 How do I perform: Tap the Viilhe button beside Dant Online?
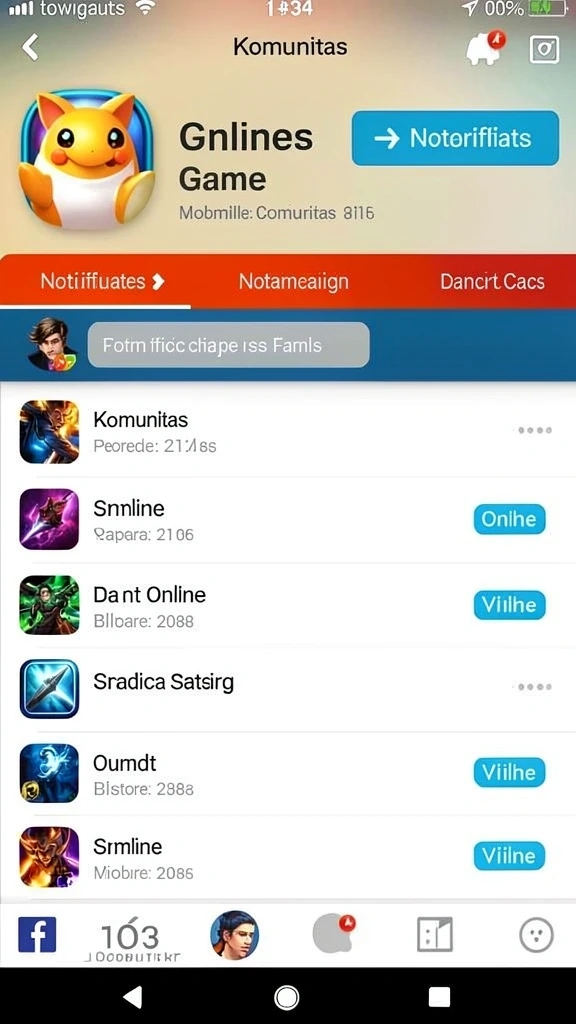[x=509, y=605]
